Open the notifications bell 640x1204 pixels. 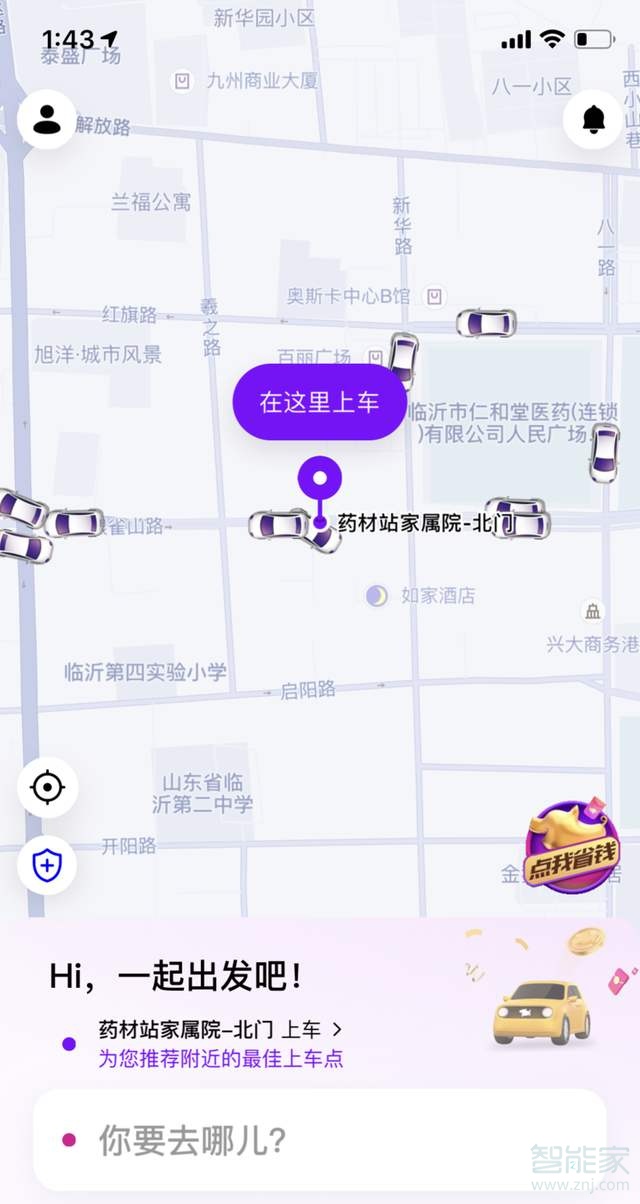593,119
